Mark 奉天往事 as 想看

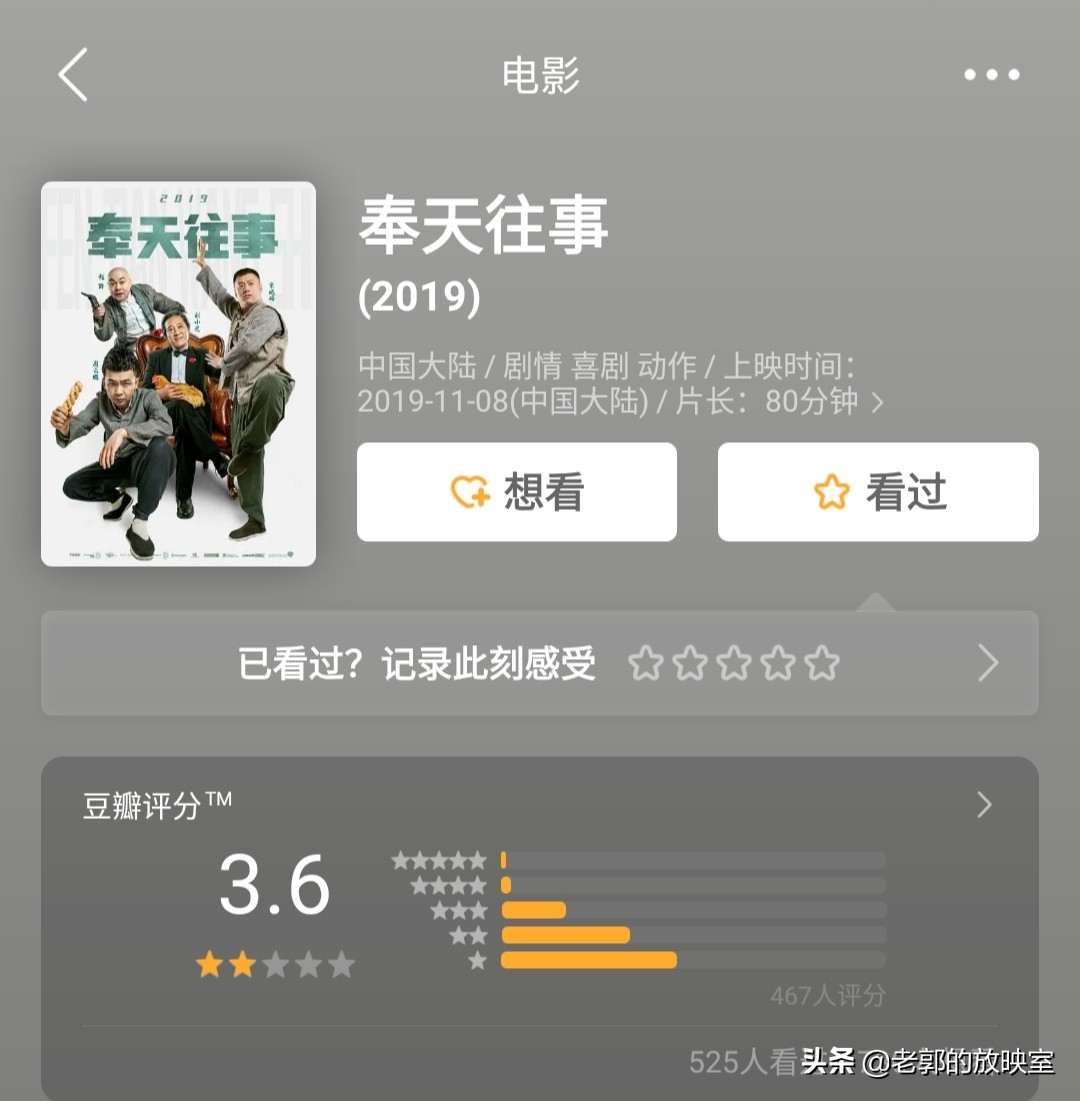[x=516, y=492]
